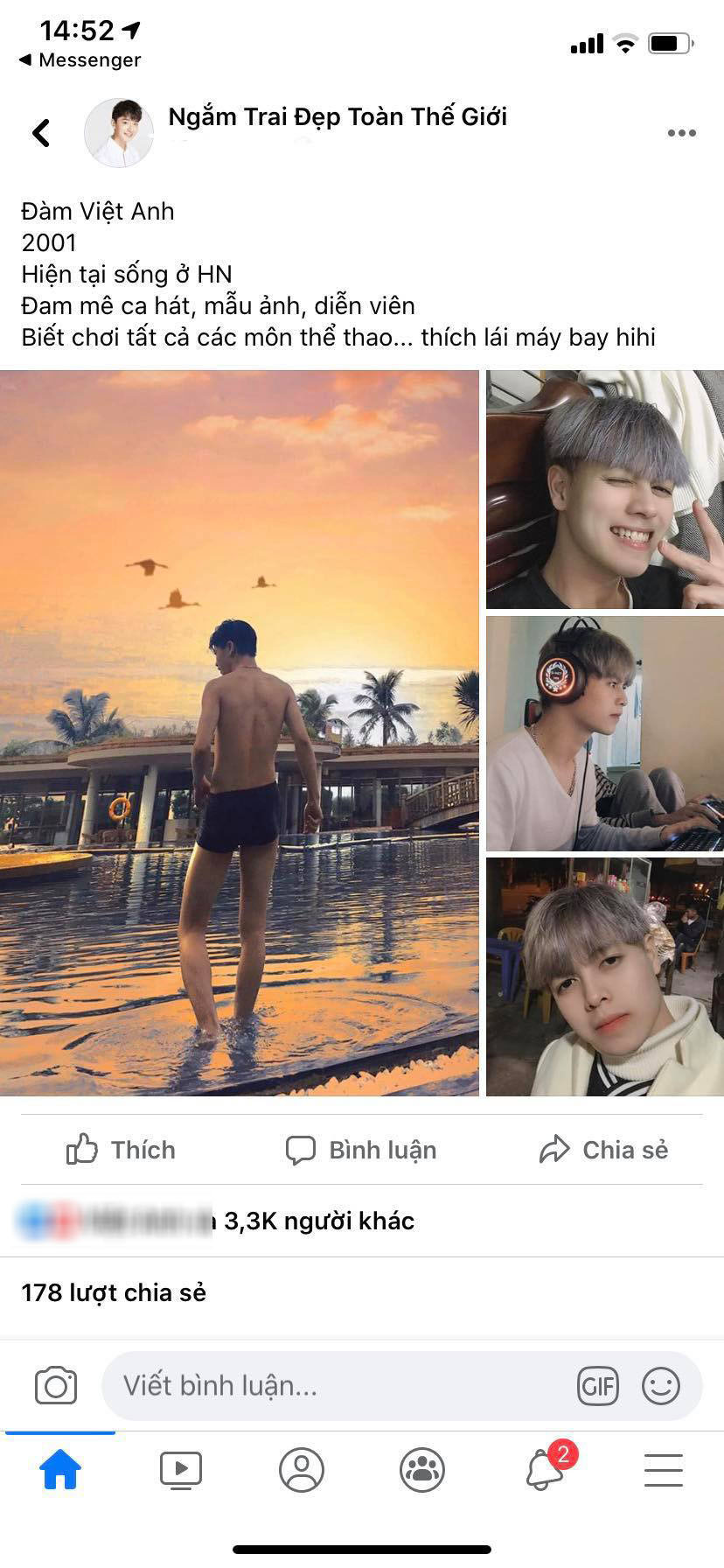Open the notifications bell tab
The width and height of the screenshot is (724, 1568).
pyautogui.click(x=544, y=1470)
